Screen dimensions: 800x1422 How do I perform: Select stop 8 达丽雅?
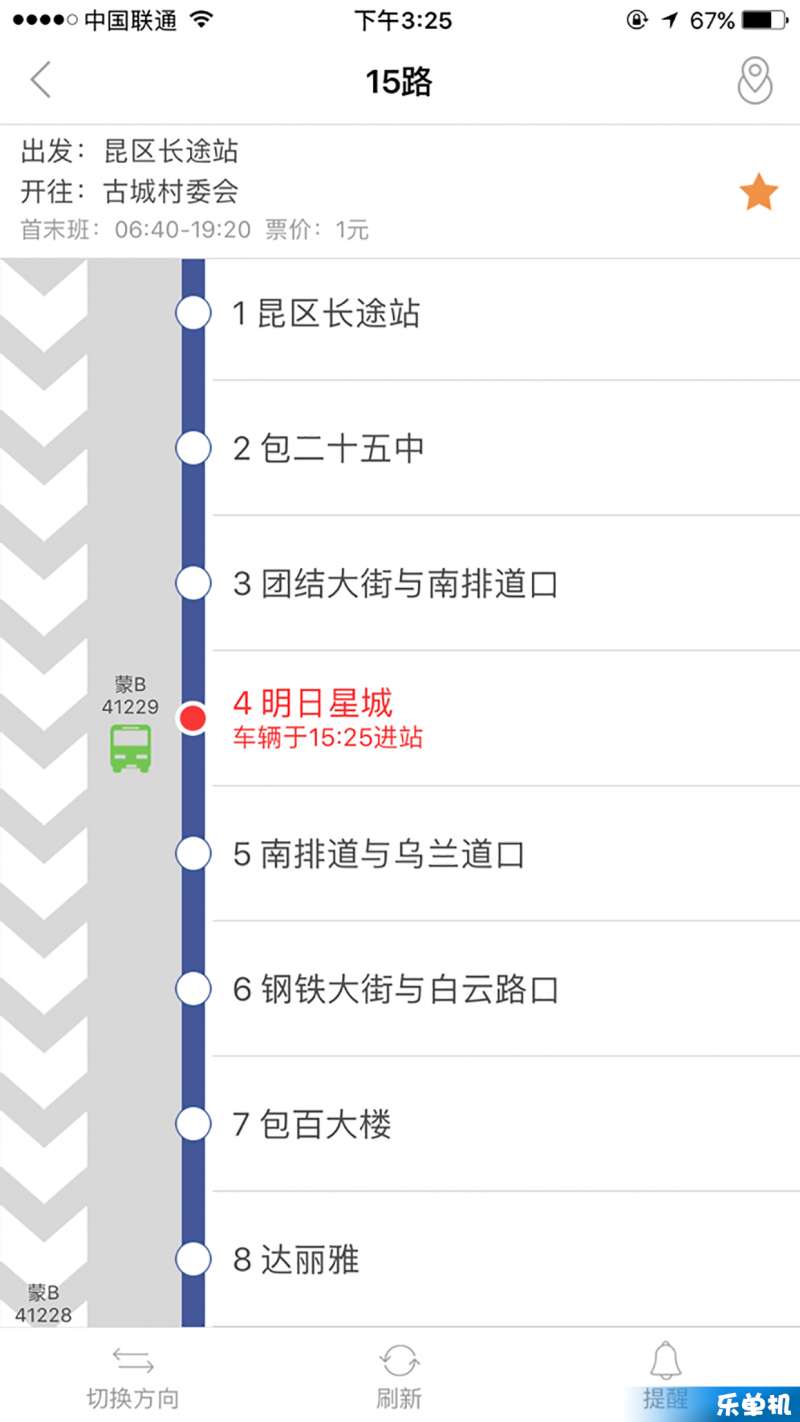tap(506, 1259)
